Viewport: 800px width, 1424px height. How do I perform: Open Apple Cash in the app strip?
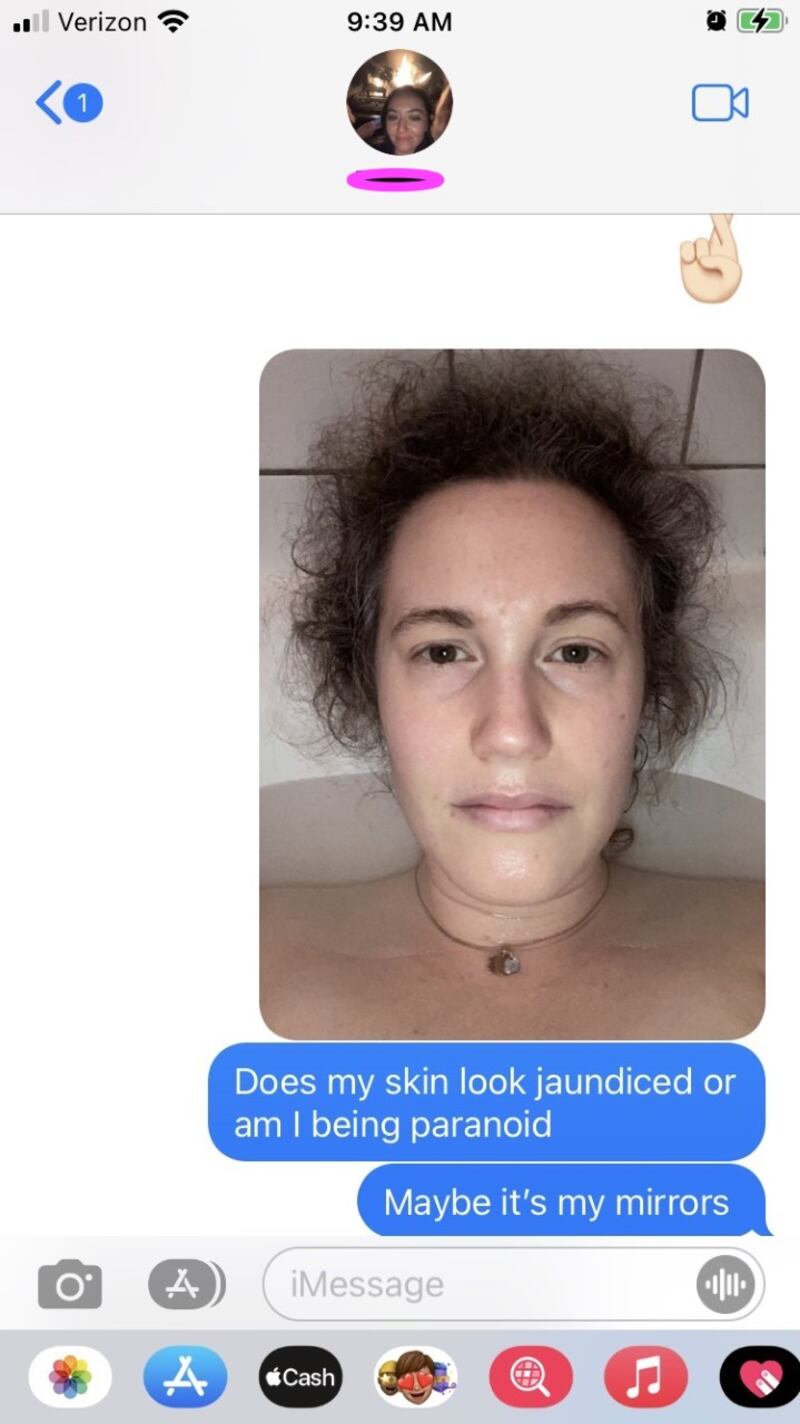(300, 1377)
